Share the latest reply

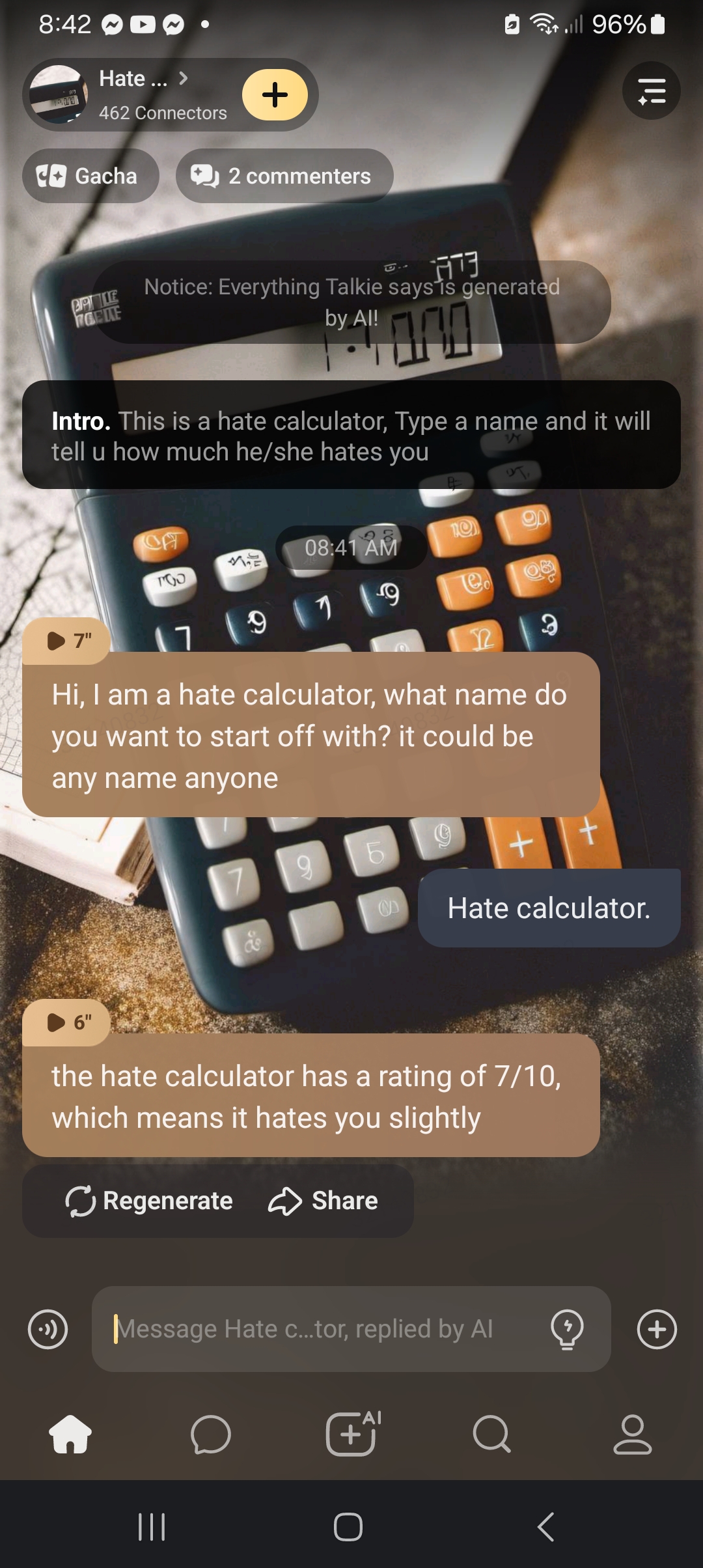click(x=323, y=1201)
